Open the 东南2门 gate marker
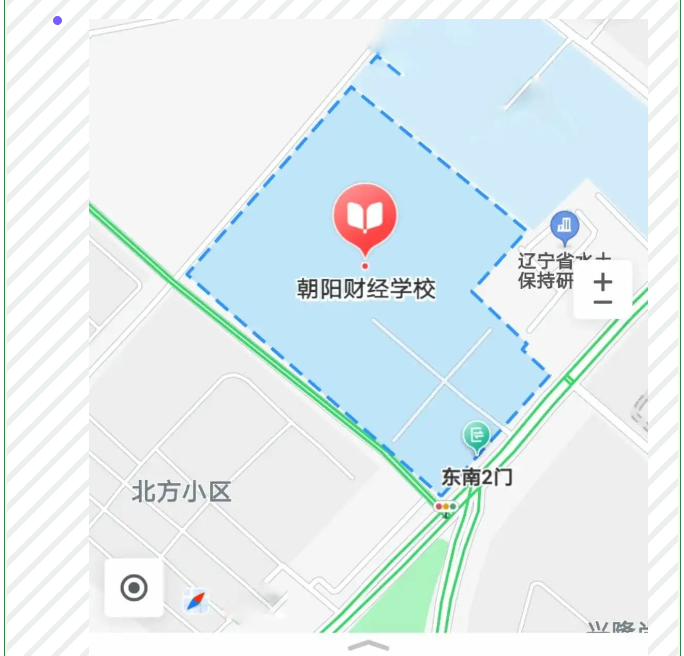 coord(476,437)
